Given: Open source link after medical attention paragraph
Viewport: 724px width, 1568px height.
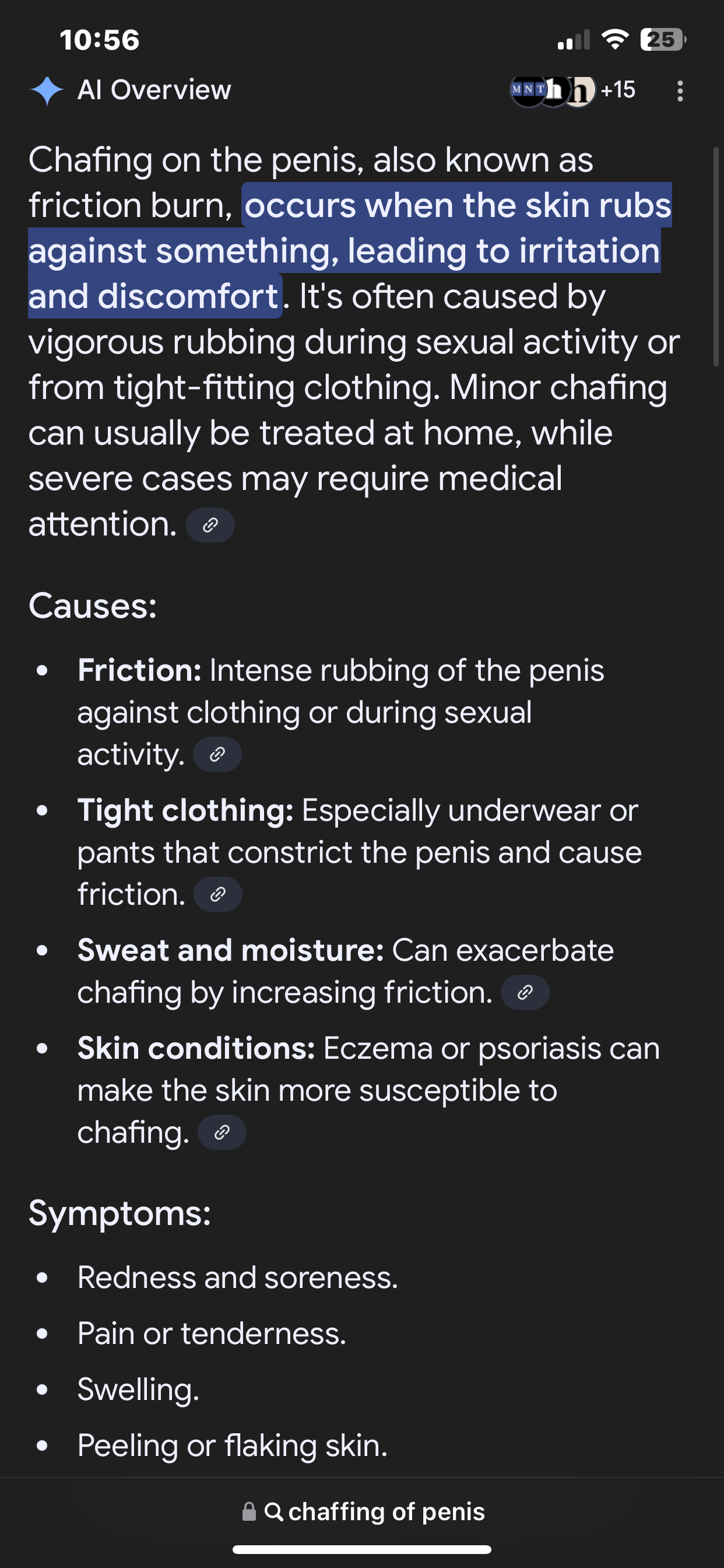Looking at the screenshot, I should 210,524.
